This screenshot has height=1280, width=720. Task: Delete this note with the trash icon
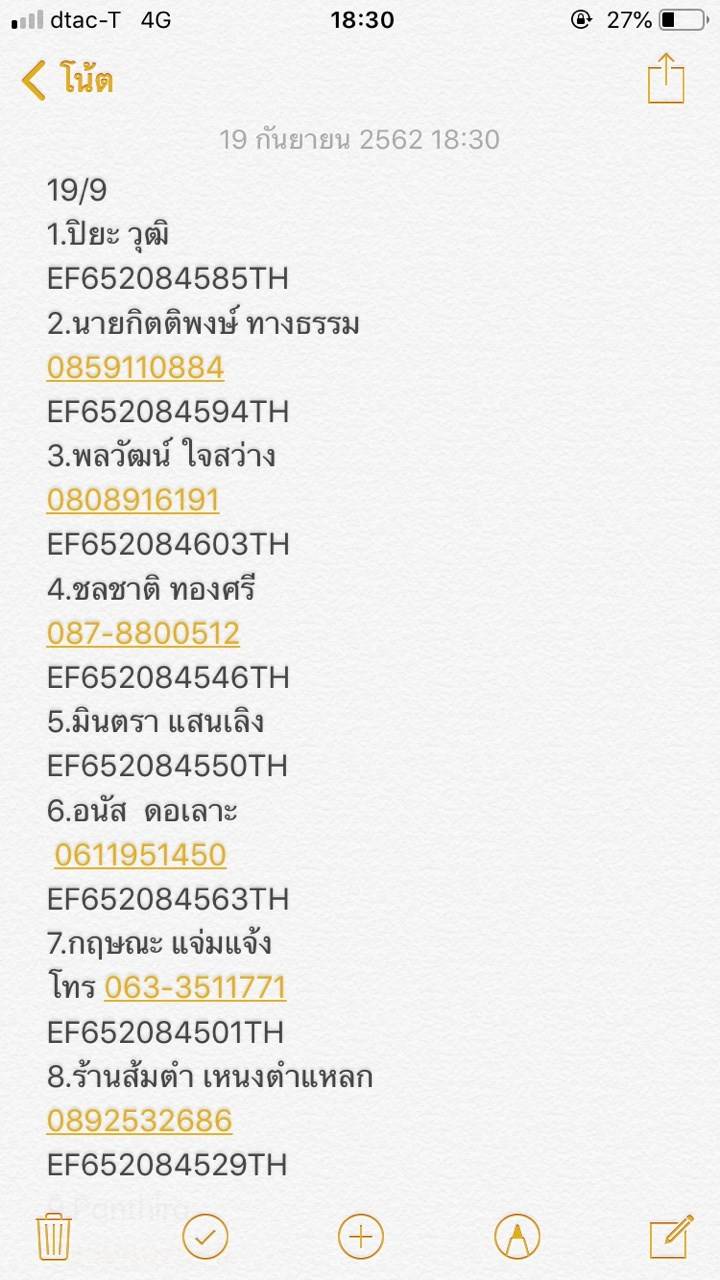tap(53, 1236)
